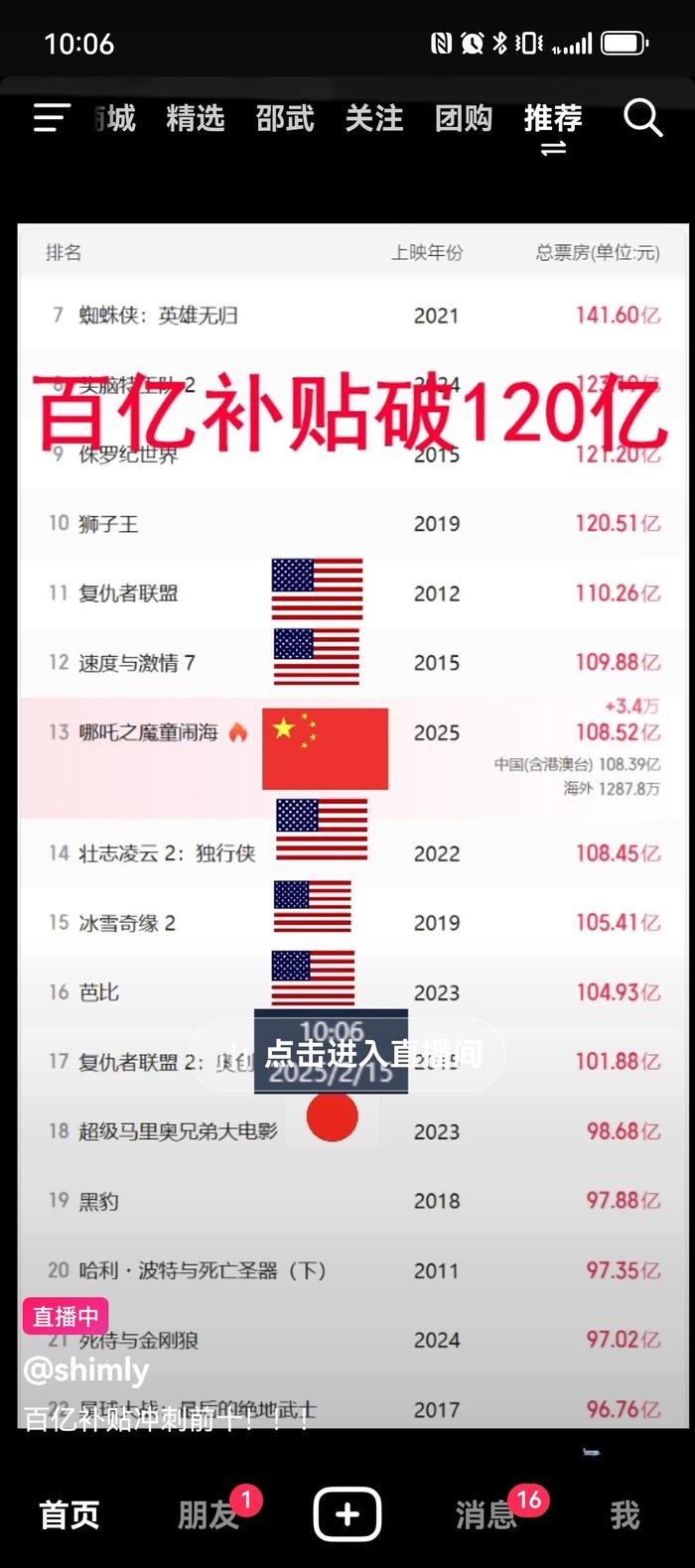
Task: Switch to the 关注 tab
Action: [374, 119]
